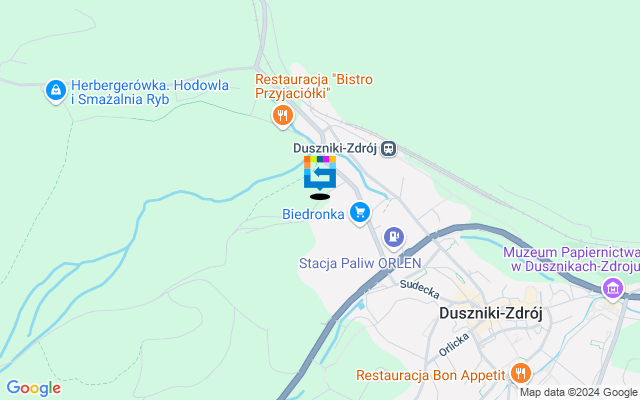
Task: Select the Restauracja Bon Appetit marker
Action: [x=520, y=375]
